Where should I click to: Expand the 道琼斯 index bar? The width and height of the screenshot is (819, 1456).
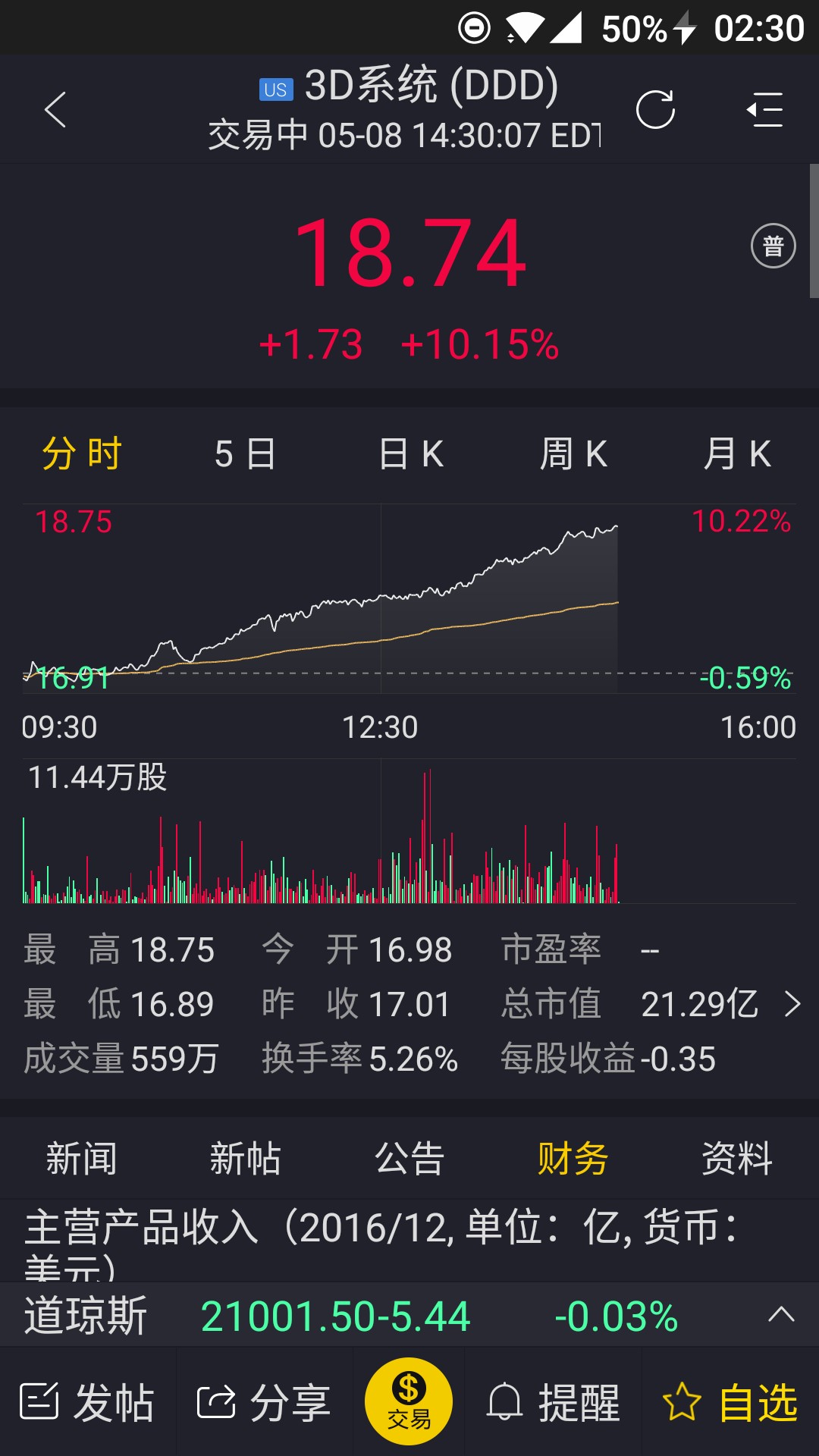pos(781,1315)
